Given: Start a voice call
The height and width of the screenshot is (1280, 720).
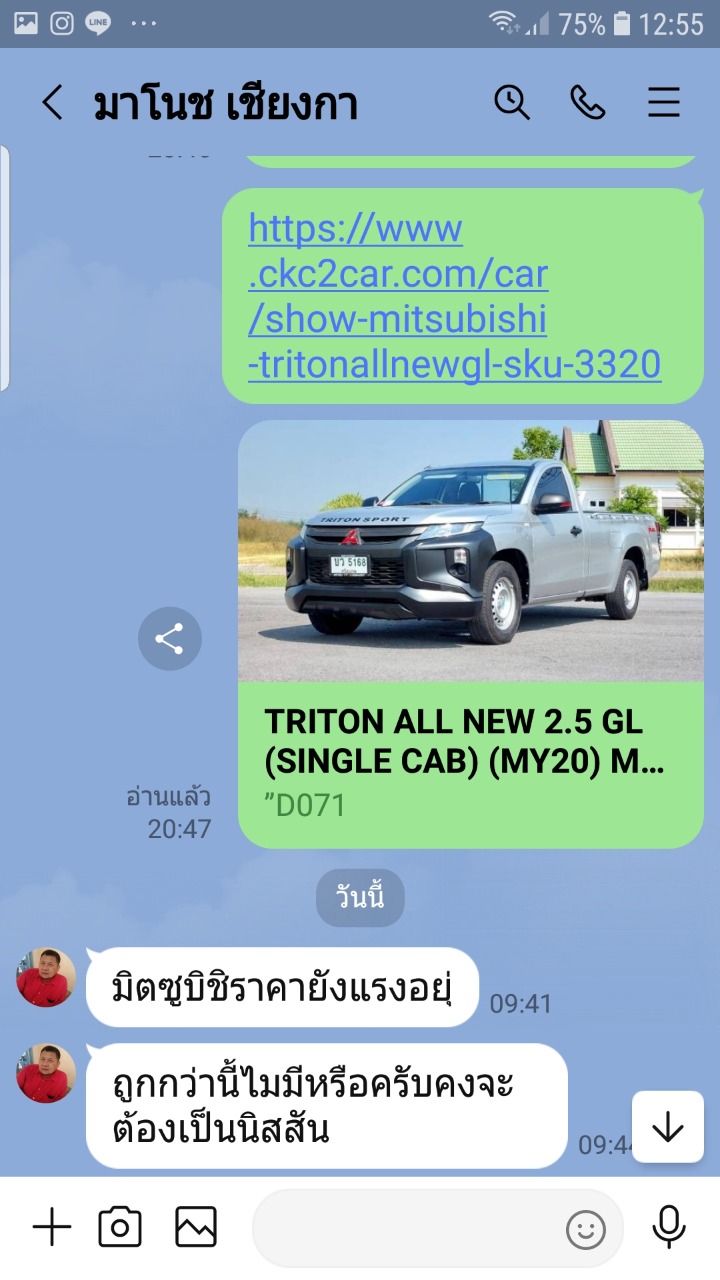Looking at the screenshot, I should pos(588,103).
